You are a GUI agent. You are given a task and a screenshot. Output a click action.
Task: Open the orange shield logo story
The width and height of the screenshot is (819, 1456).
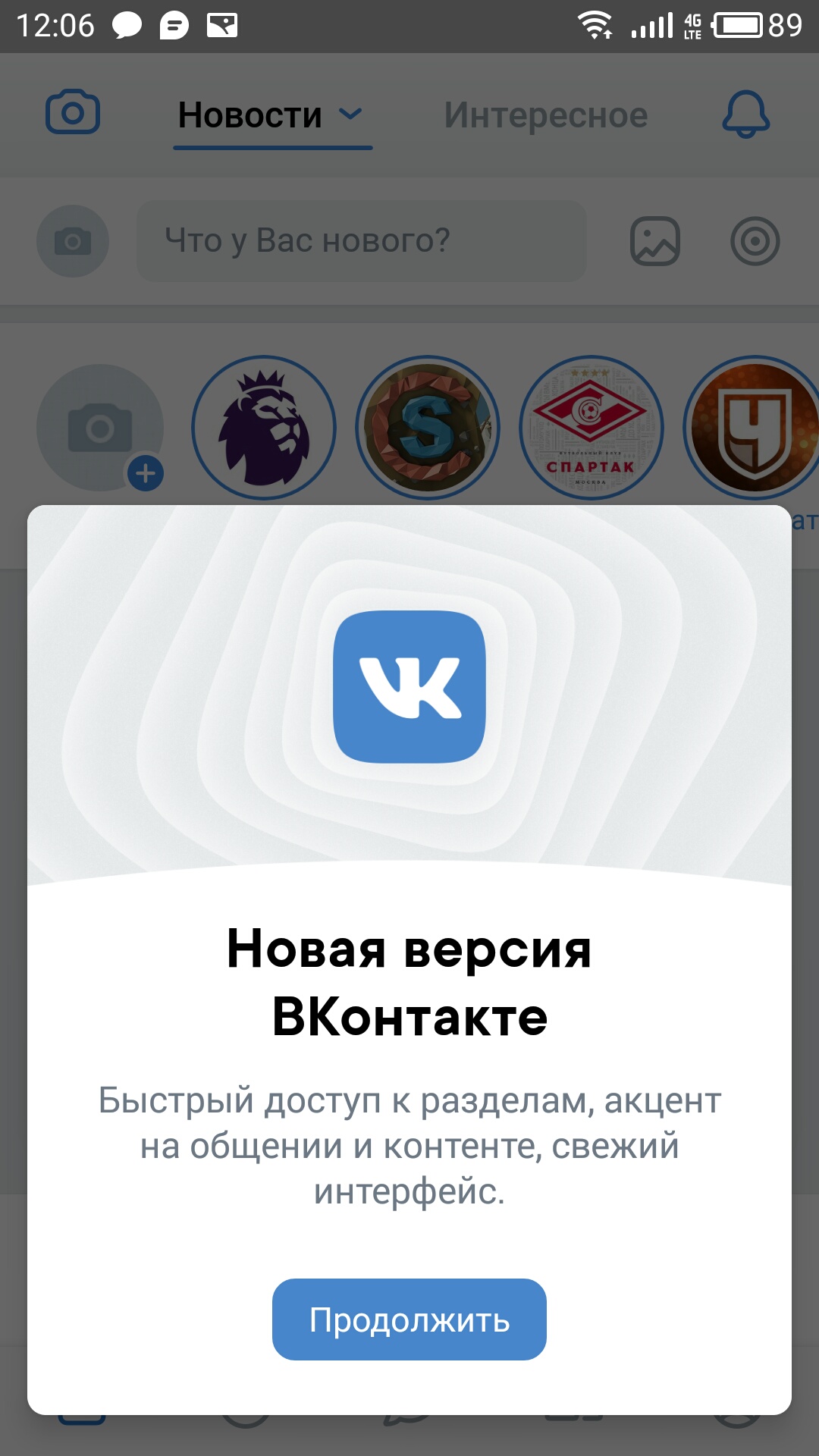753,428
